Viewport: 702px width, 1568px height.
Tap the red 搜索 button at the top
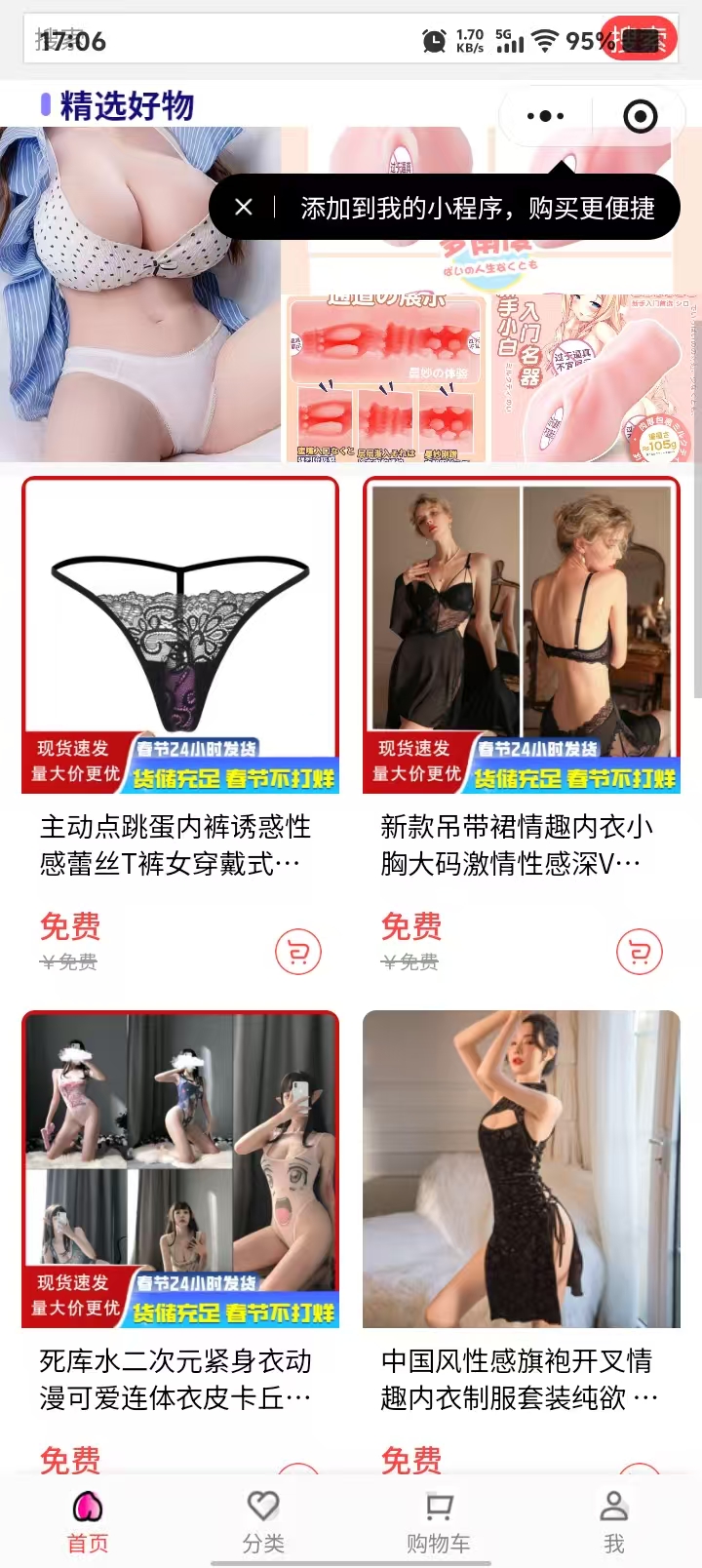click(639, 40)
